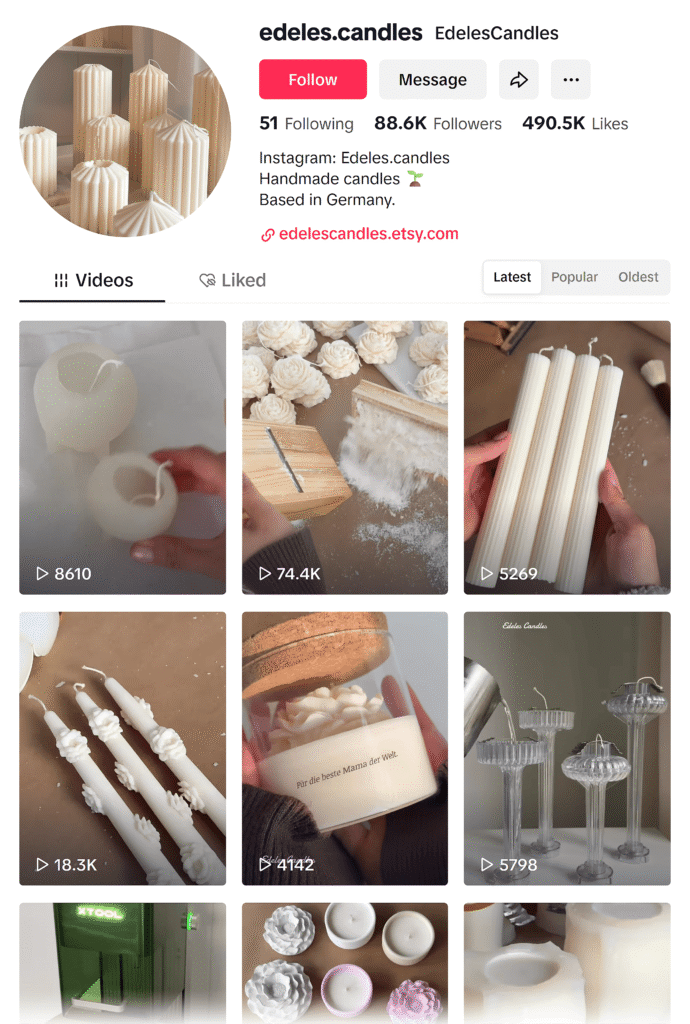This screenshot has height=1024, width=690.
Task: Open the three-dot overflow menu
Action: 570,80
